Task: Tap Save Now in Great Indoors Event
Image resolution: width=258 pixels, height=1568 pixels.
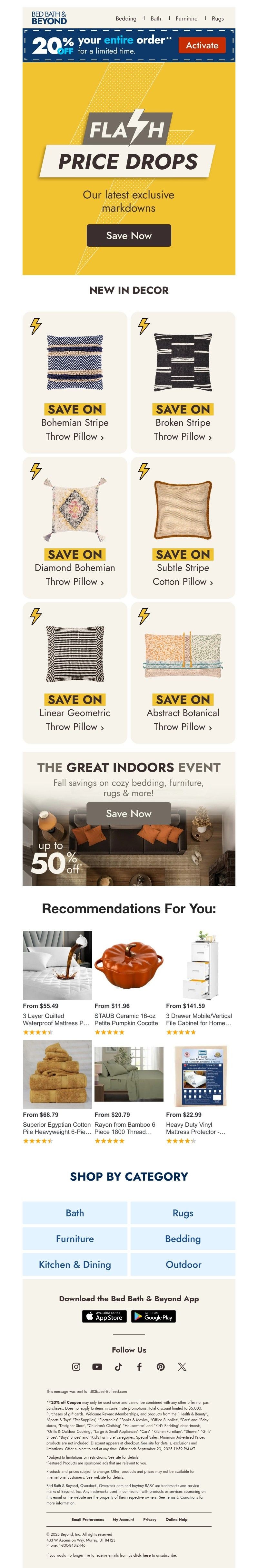Action: tap(128, 813)
